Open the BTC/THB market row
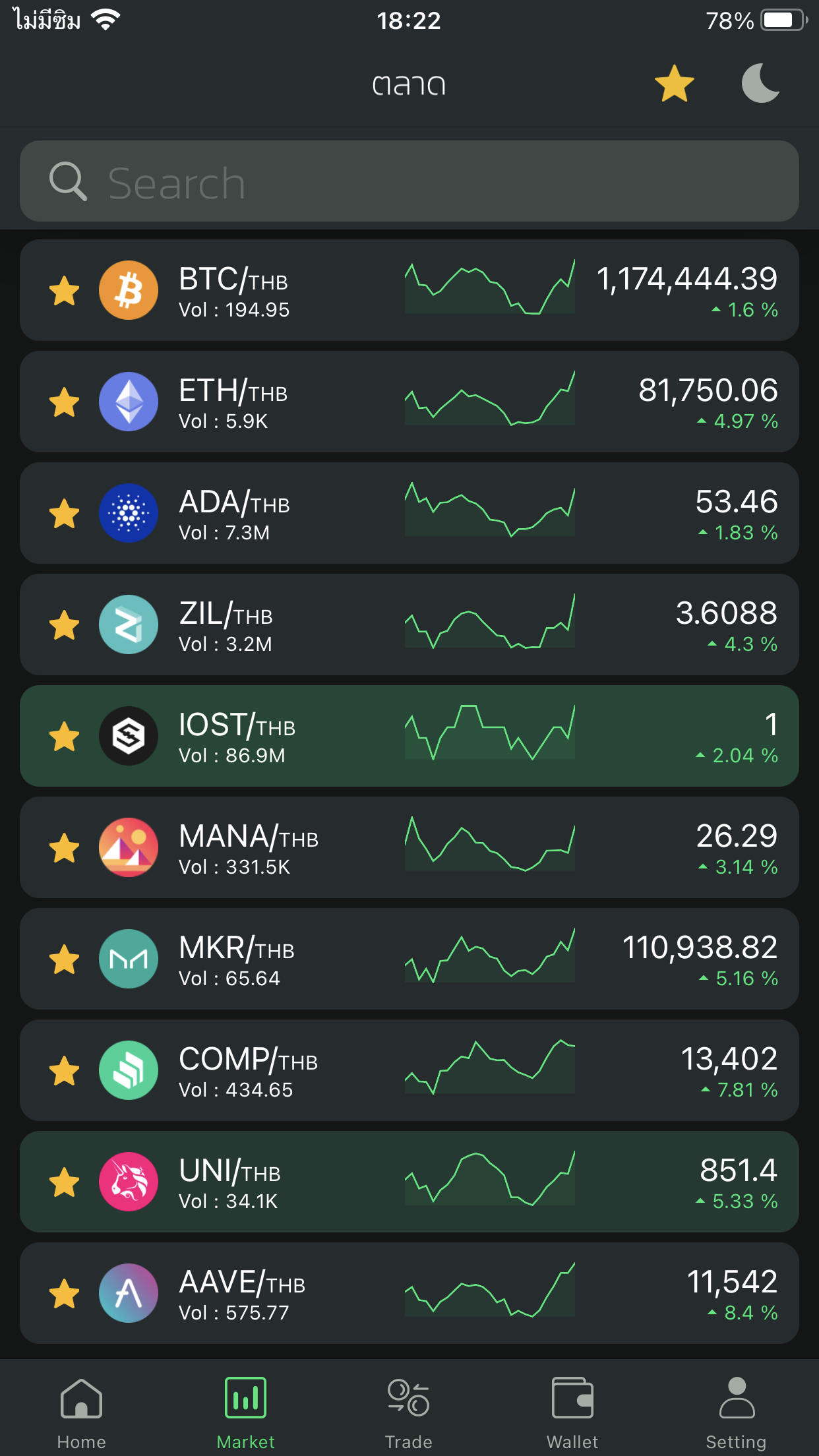 (409, 290)
